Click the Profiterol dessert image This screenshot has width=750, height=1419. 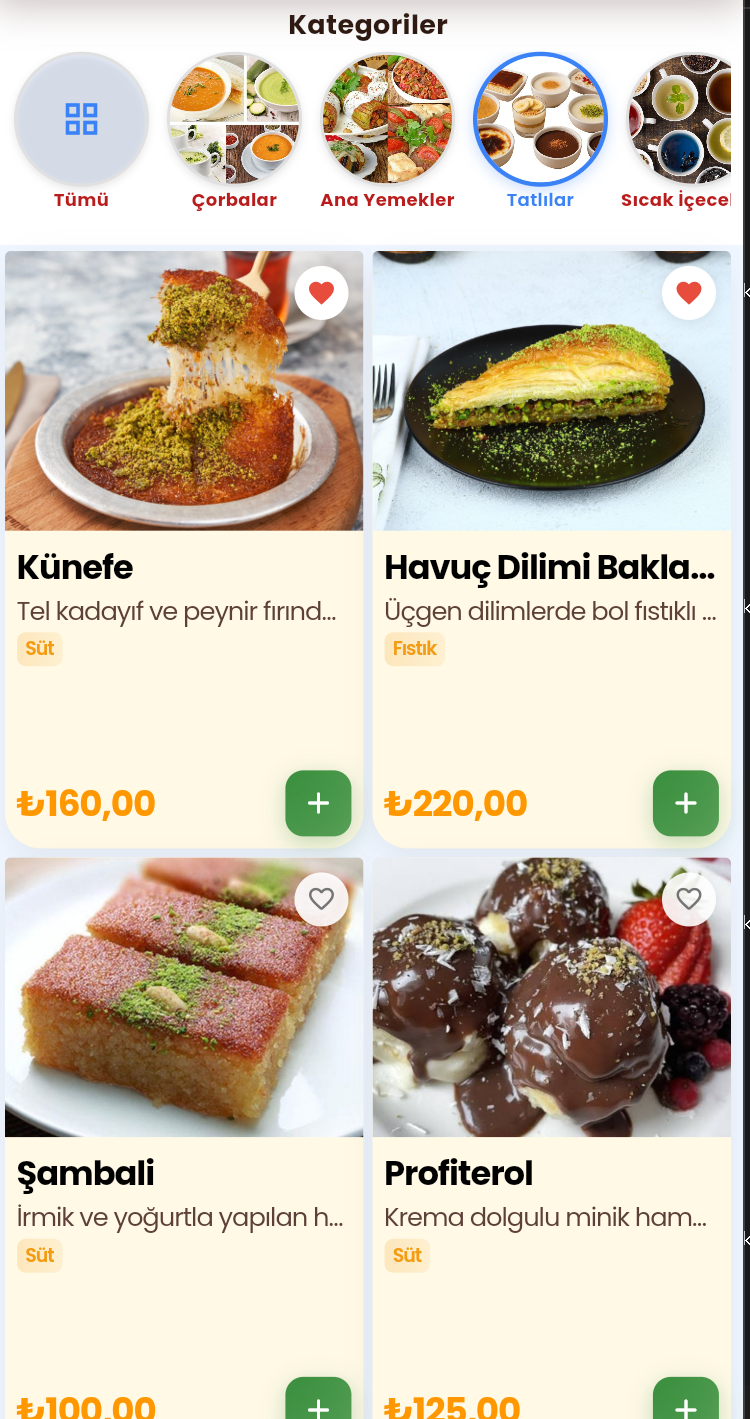551,996
